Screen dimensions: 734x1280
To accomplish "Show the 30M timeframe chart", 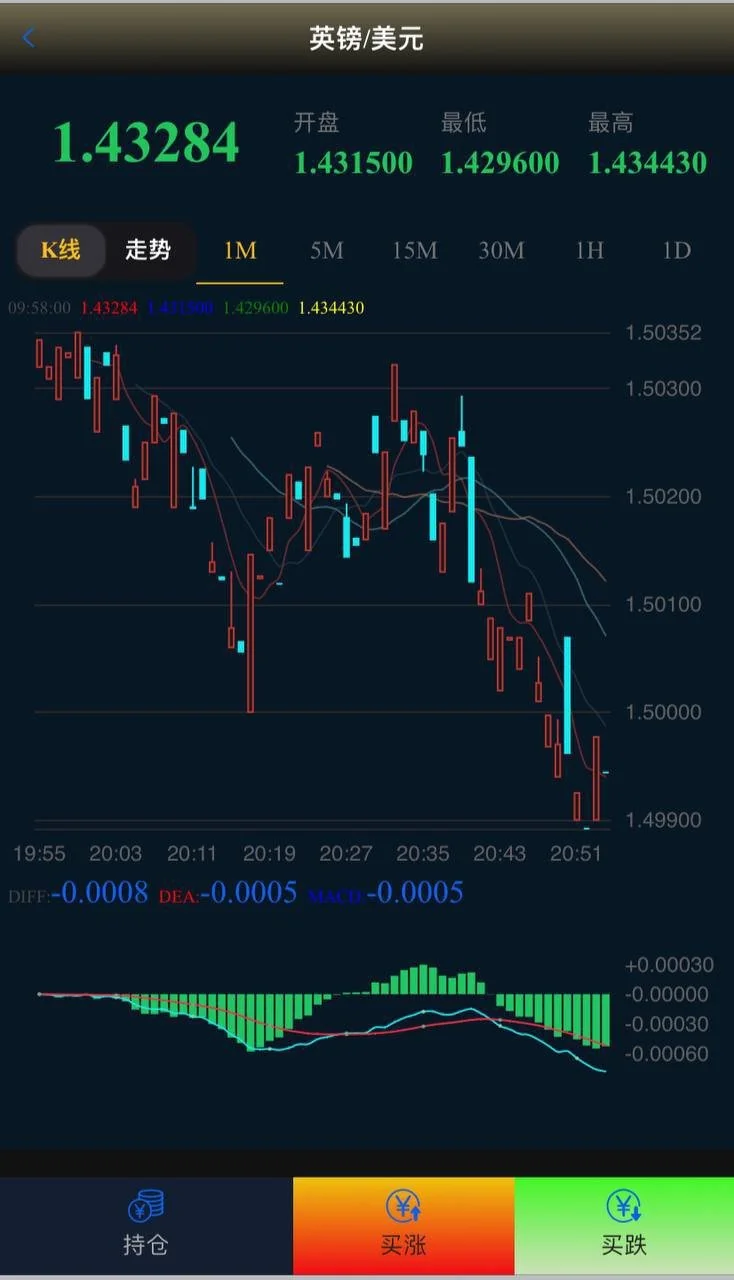I will pyautogui.click(x=501, y=251).
